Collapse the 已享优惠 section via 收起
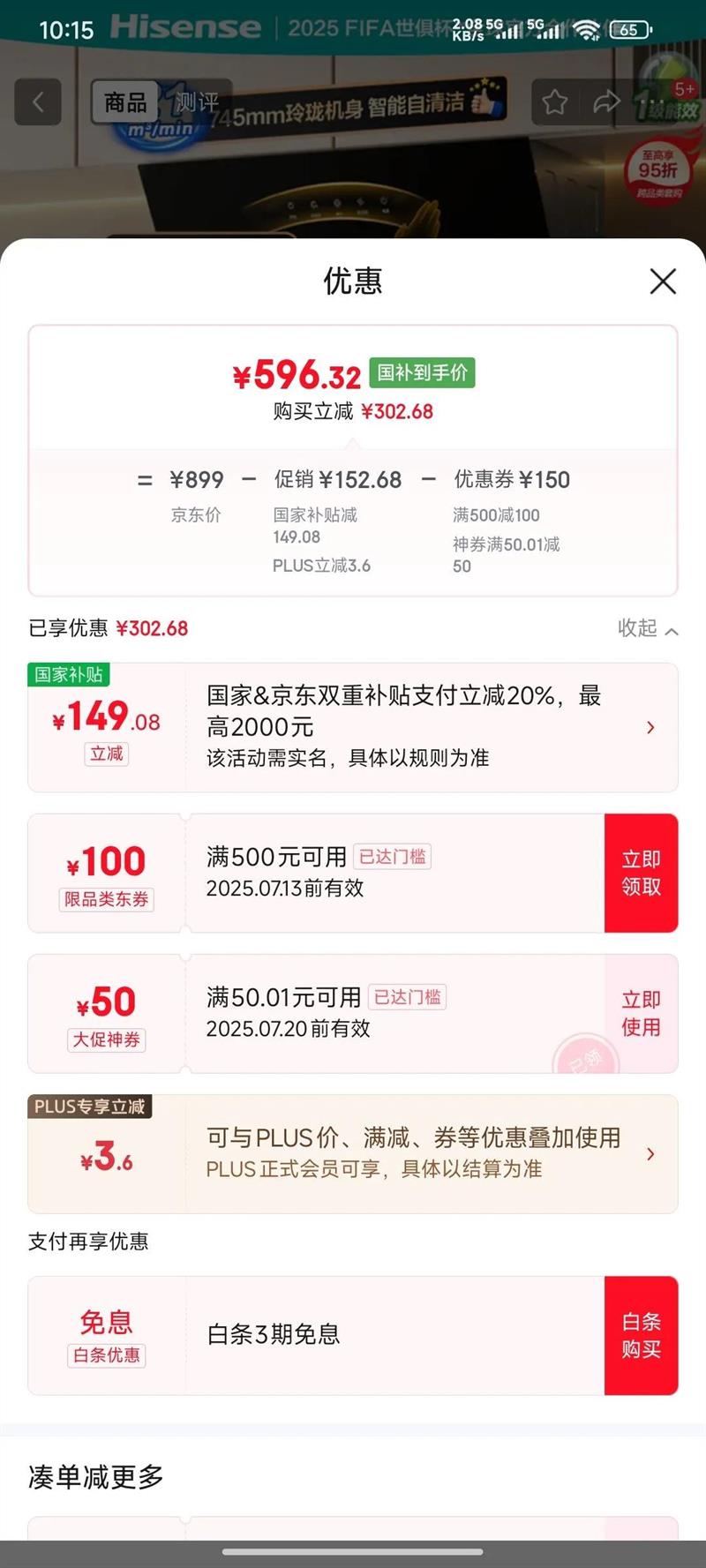Screen dimensions: 706x1568 [648, 628]
